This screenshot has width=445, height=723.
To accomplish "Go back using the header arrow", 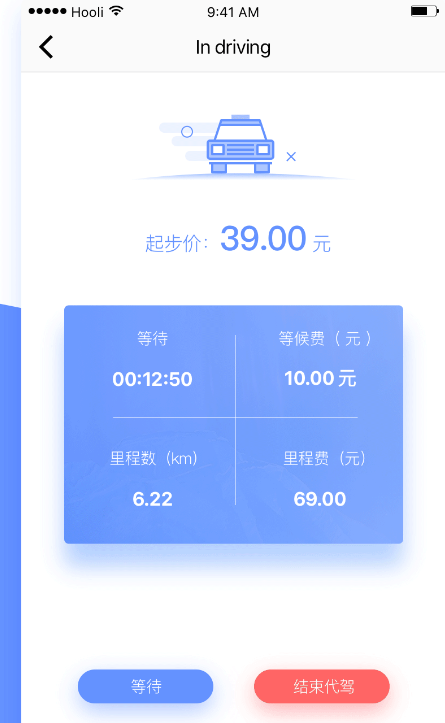I will [46, 47].
